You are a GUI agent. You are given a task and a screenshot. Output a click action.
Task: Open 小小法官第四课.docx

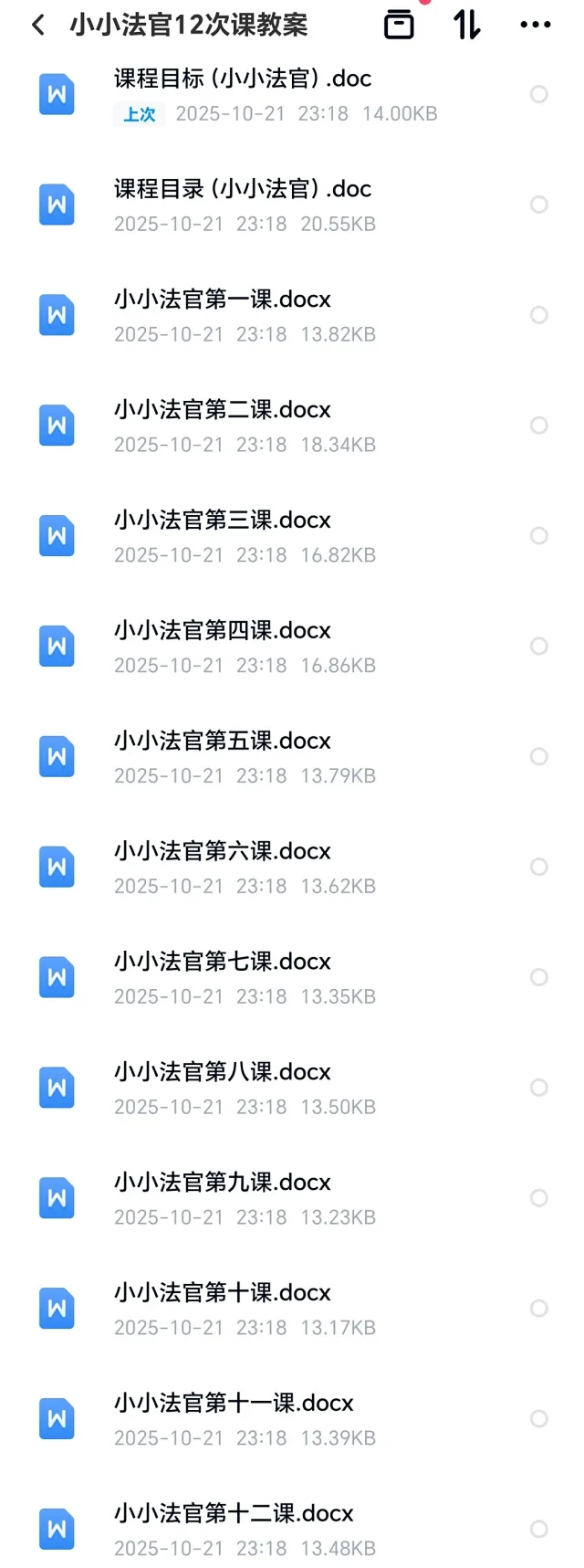point(222,632)
